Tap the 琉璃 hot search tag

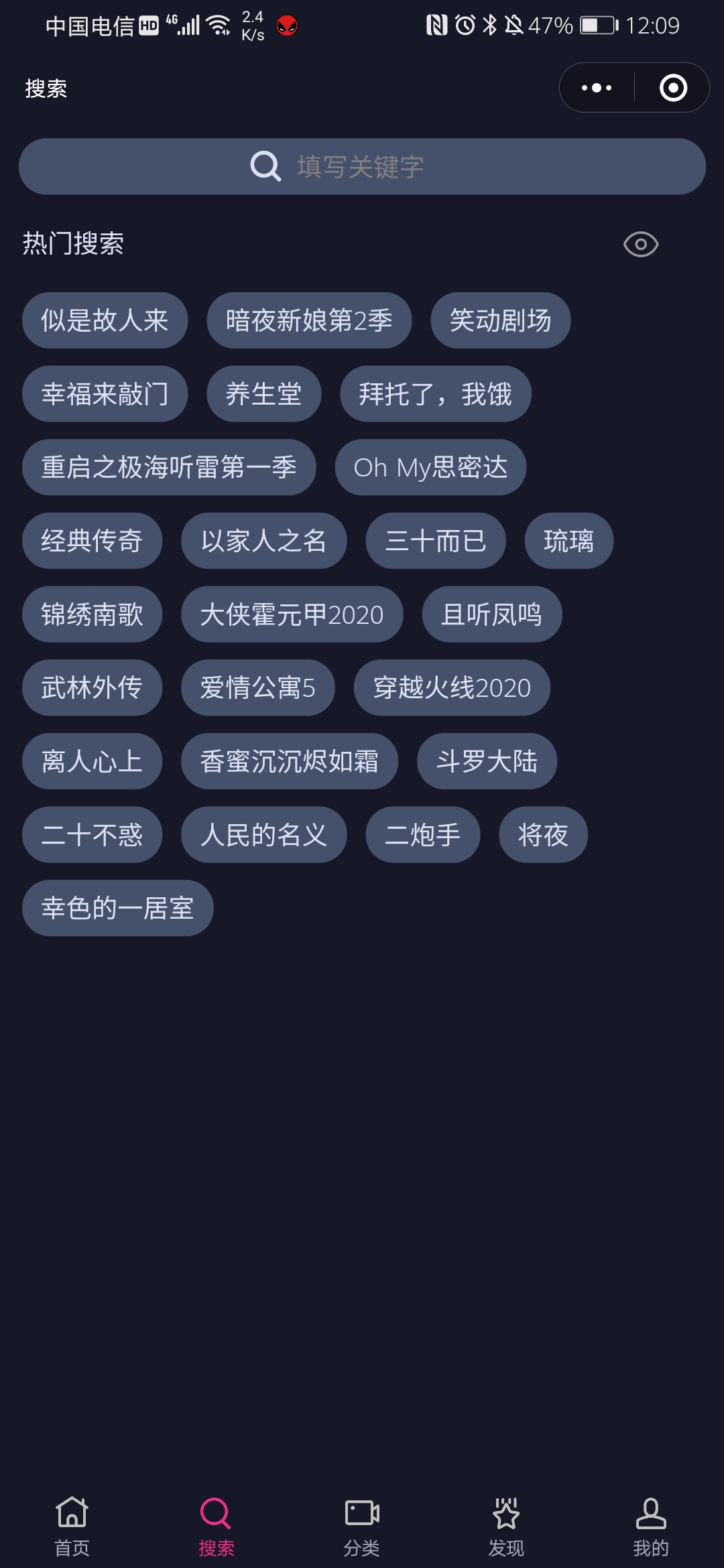569,541
